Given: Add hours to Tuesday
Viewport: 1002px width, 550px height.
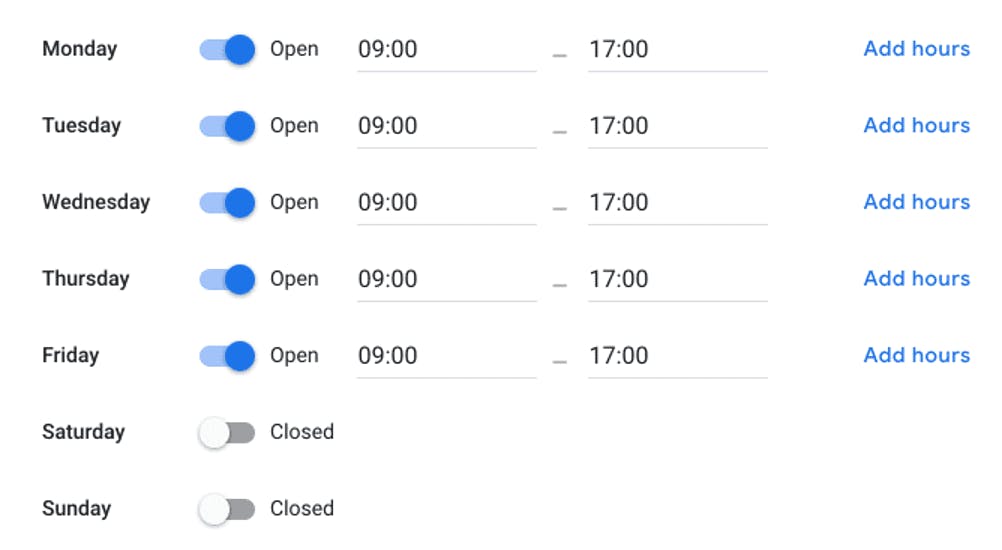Looking at the screenshot, I should coord(916,126).
